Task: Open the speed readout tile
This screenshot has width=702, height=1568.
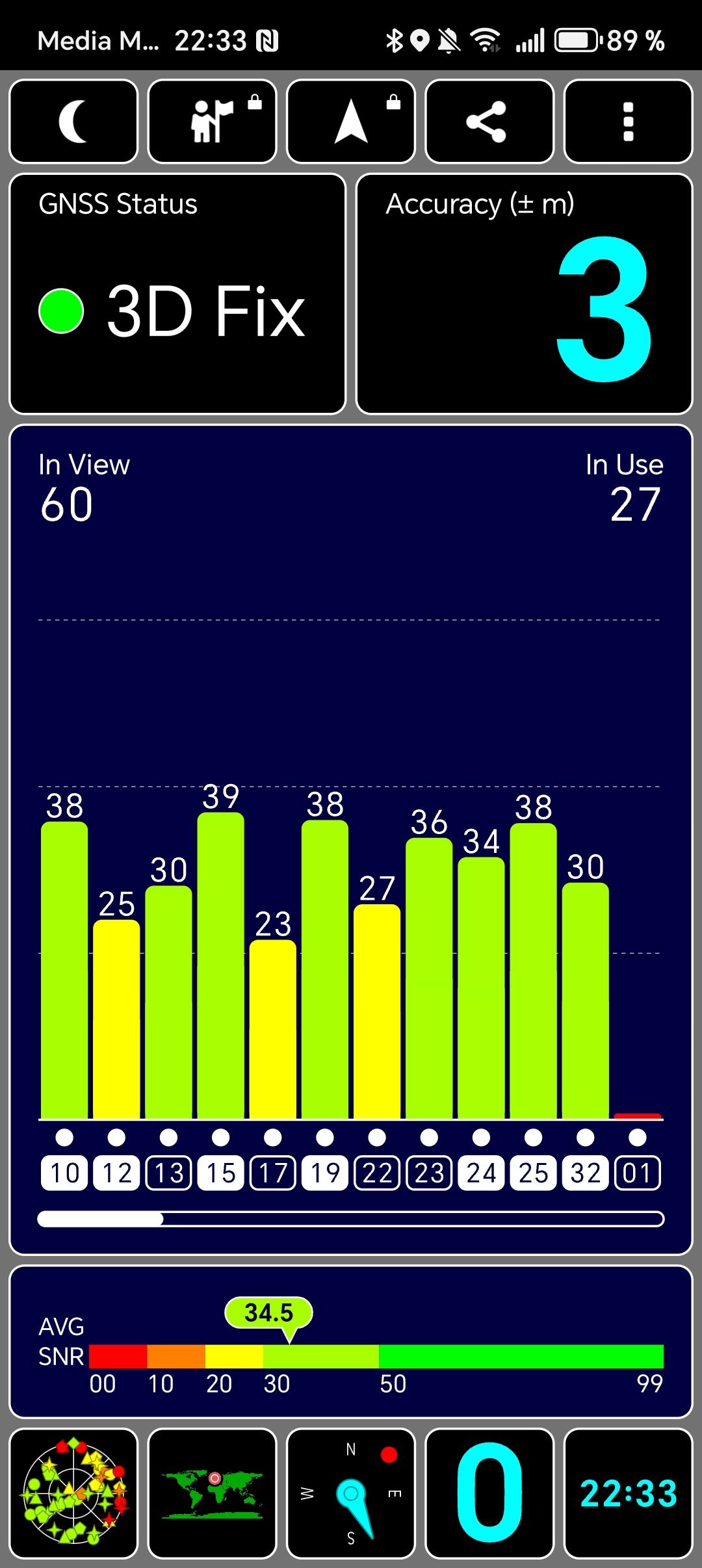Action: 489,1493
